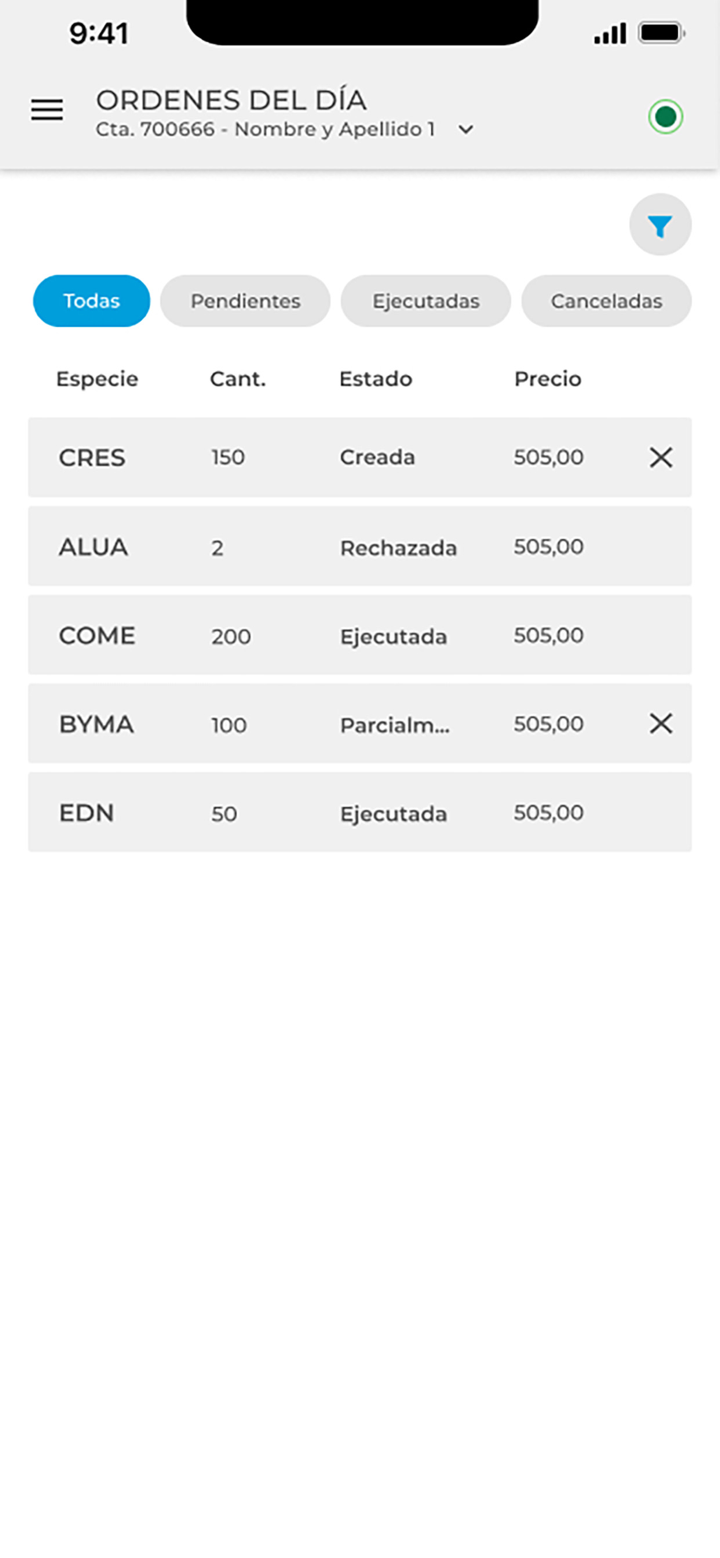This screenshot has height=1558, width=720.
Task: Click the green connection status indicator
Action: (666, 117)
